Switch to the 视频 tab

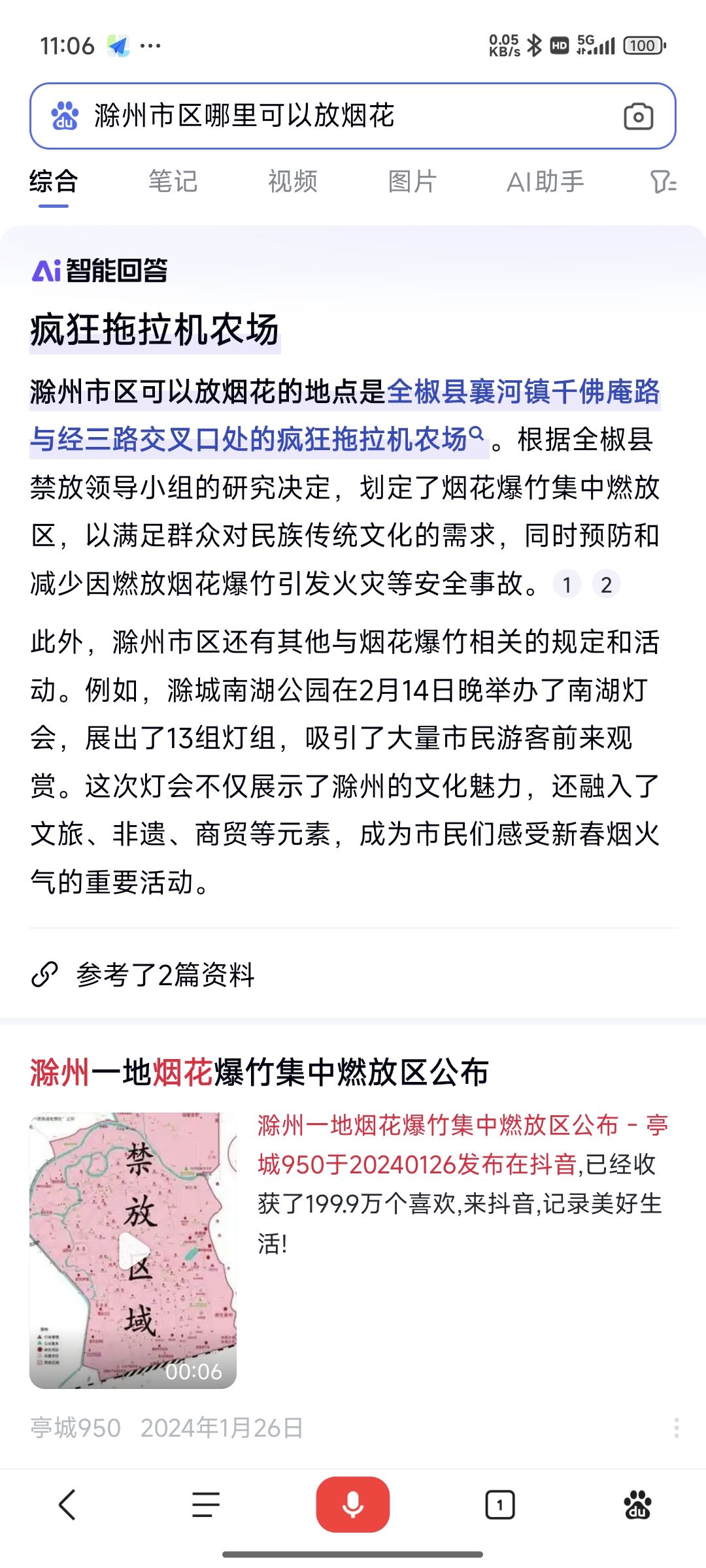292,182
